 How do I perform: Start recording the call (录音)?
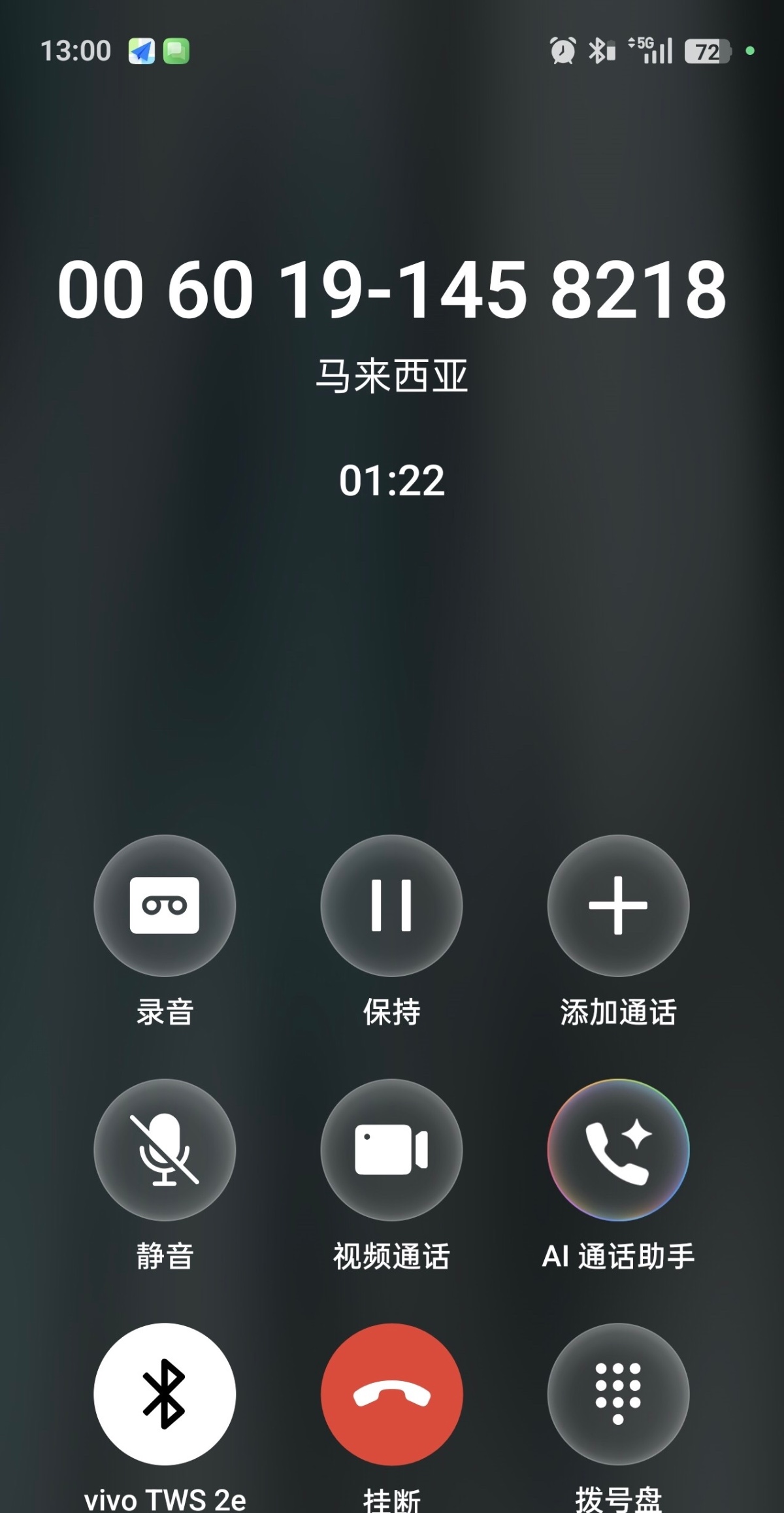165,905
